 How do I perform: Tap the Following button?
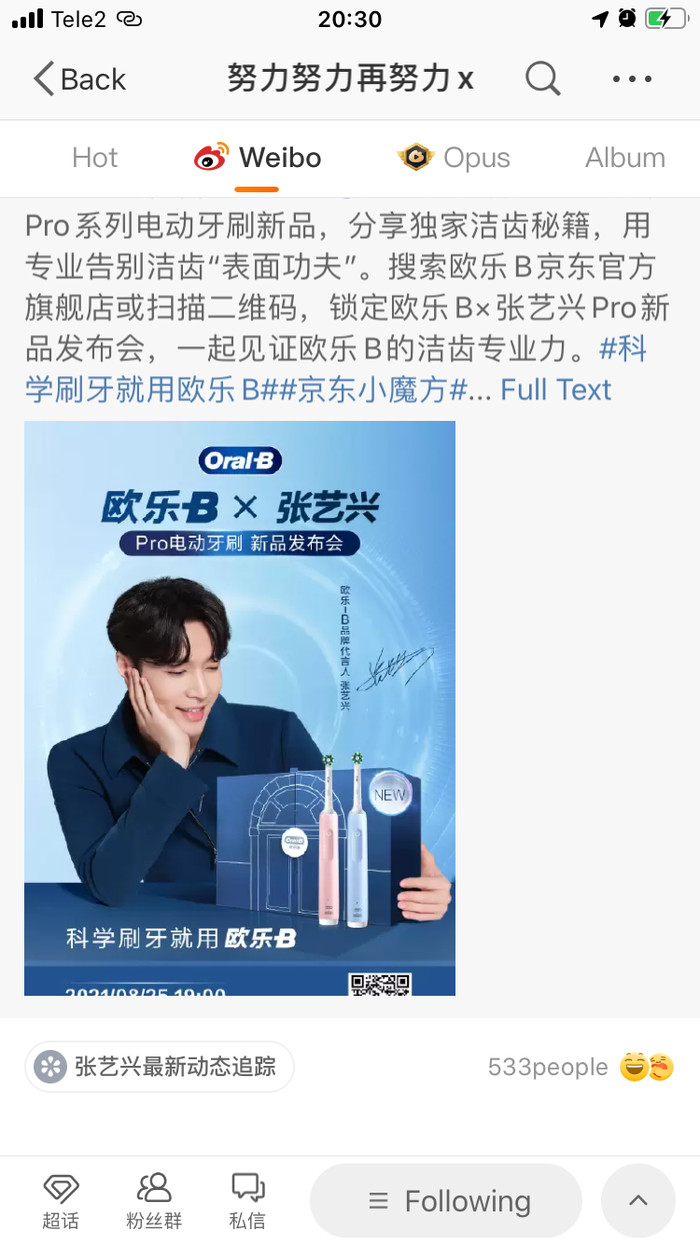[446, 1201]
